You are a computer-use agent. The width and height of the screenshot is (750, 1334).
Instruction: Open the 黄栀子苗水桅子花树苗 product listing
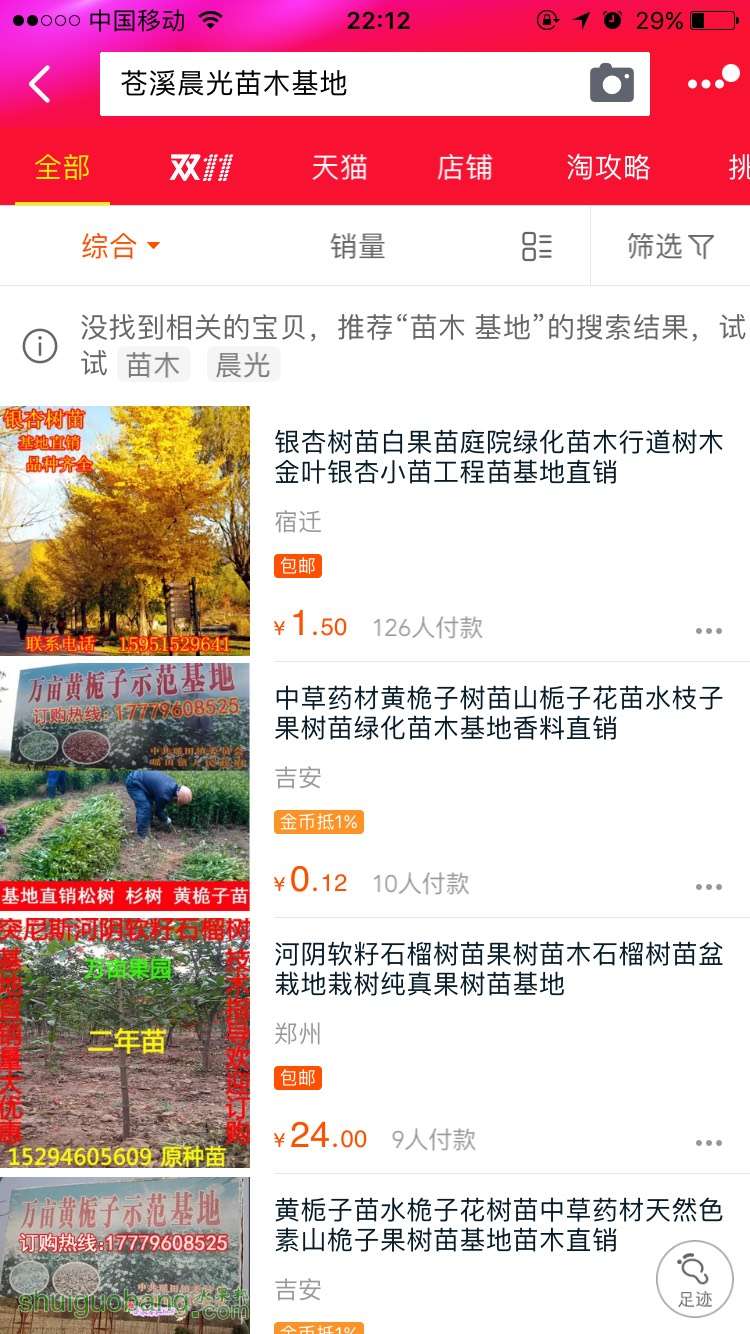(x=498, y=1225)
